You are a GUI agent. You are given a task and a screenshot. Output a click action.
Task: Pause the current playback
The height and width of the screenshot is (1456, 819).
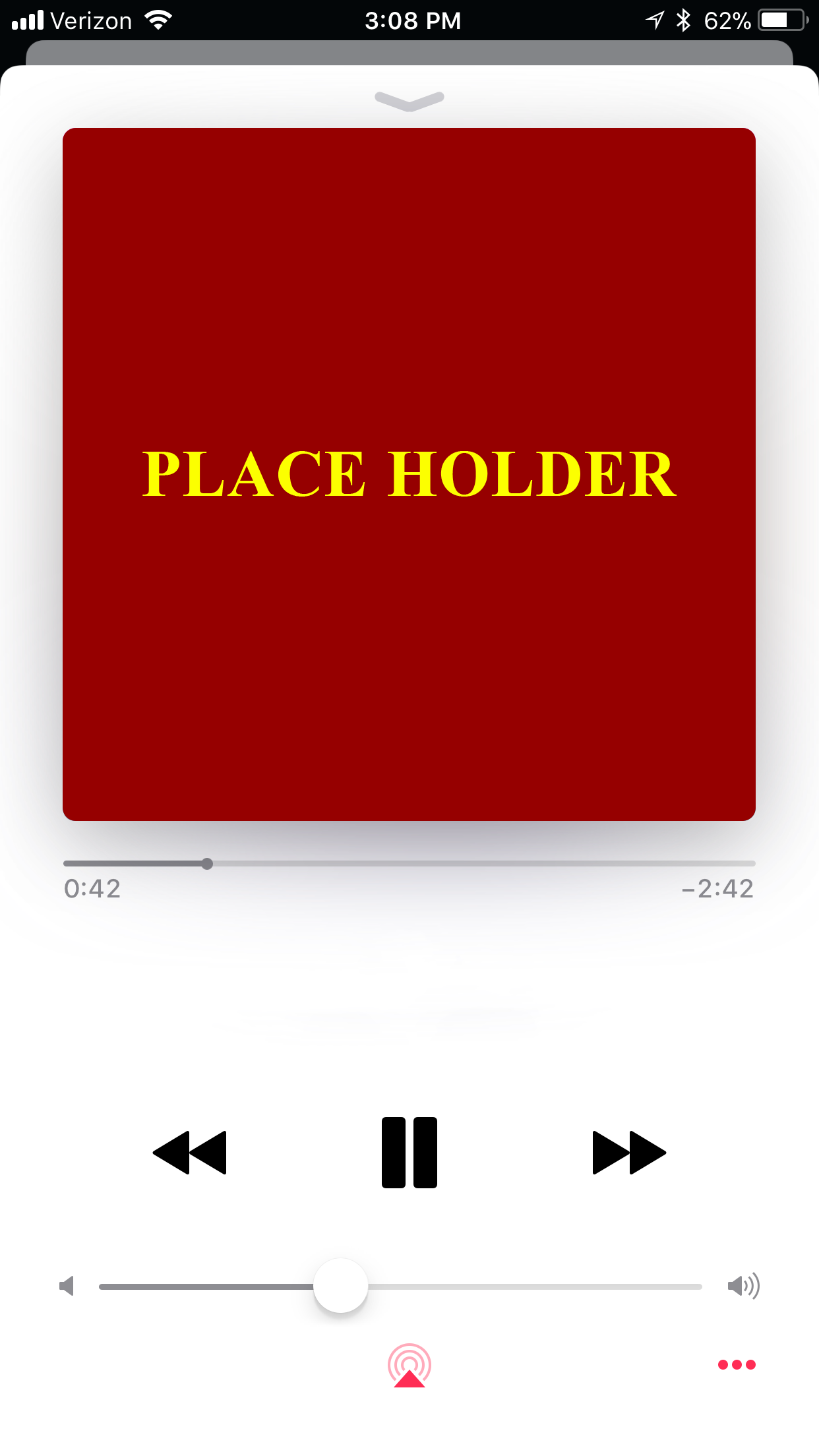409,1153
